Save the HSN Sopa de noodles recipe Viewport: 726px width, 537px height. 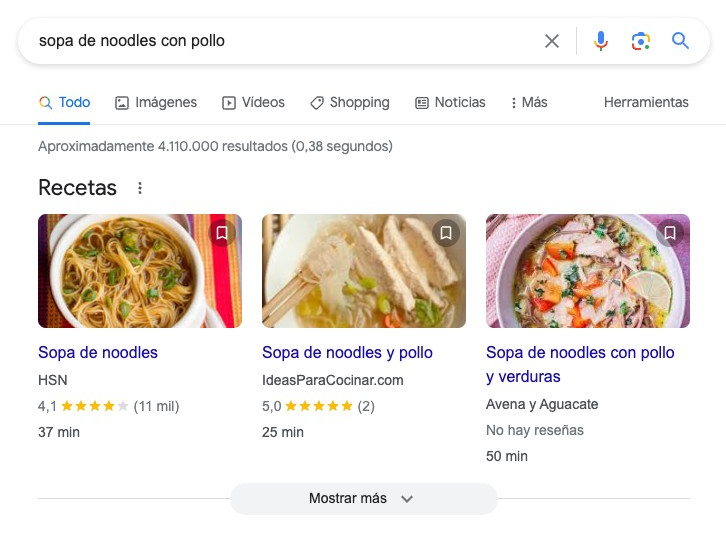point(222,233)
